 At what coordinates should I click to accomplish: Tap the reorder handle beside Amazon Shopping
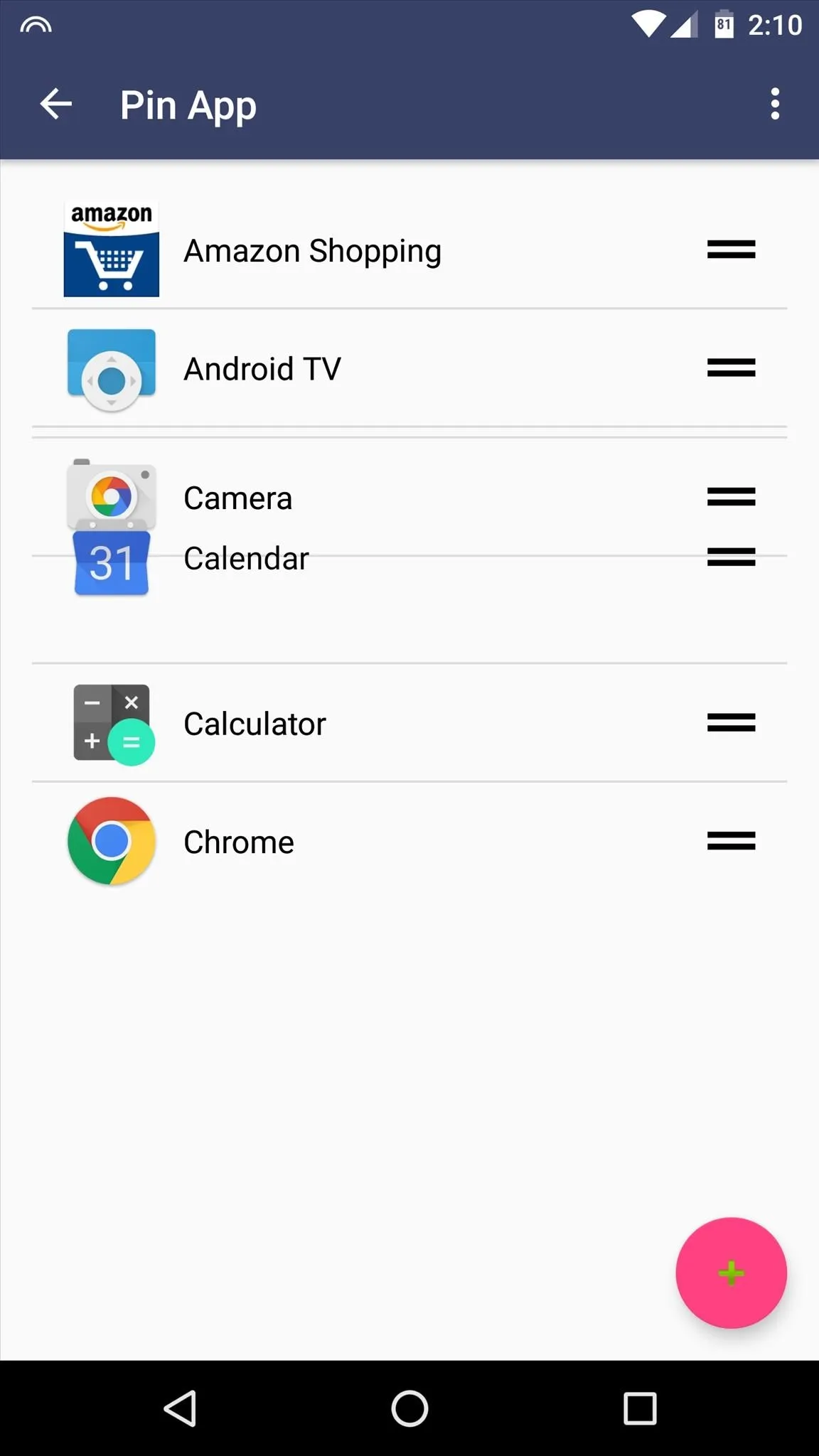point(731,250)
